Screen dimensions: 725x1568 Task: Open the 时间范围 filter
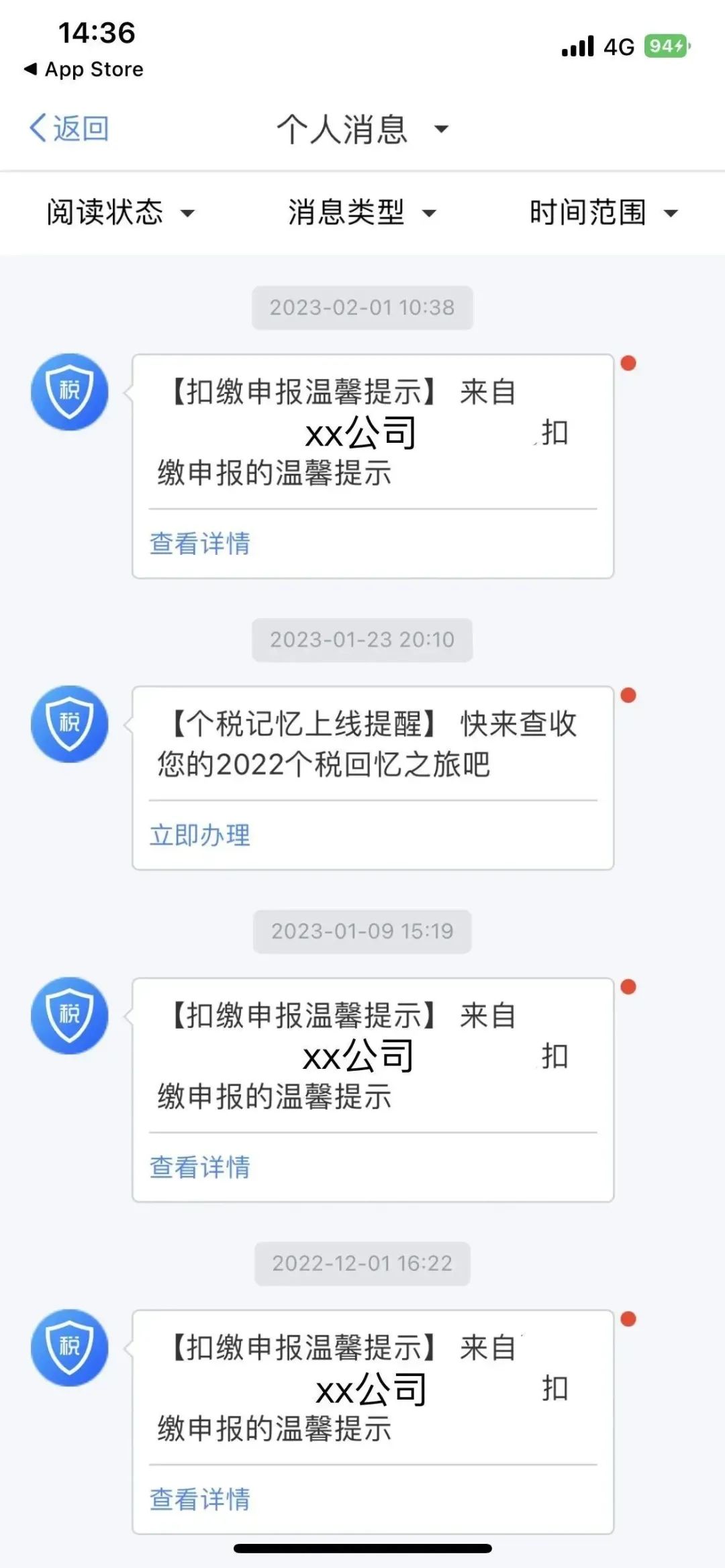[603, 213]
